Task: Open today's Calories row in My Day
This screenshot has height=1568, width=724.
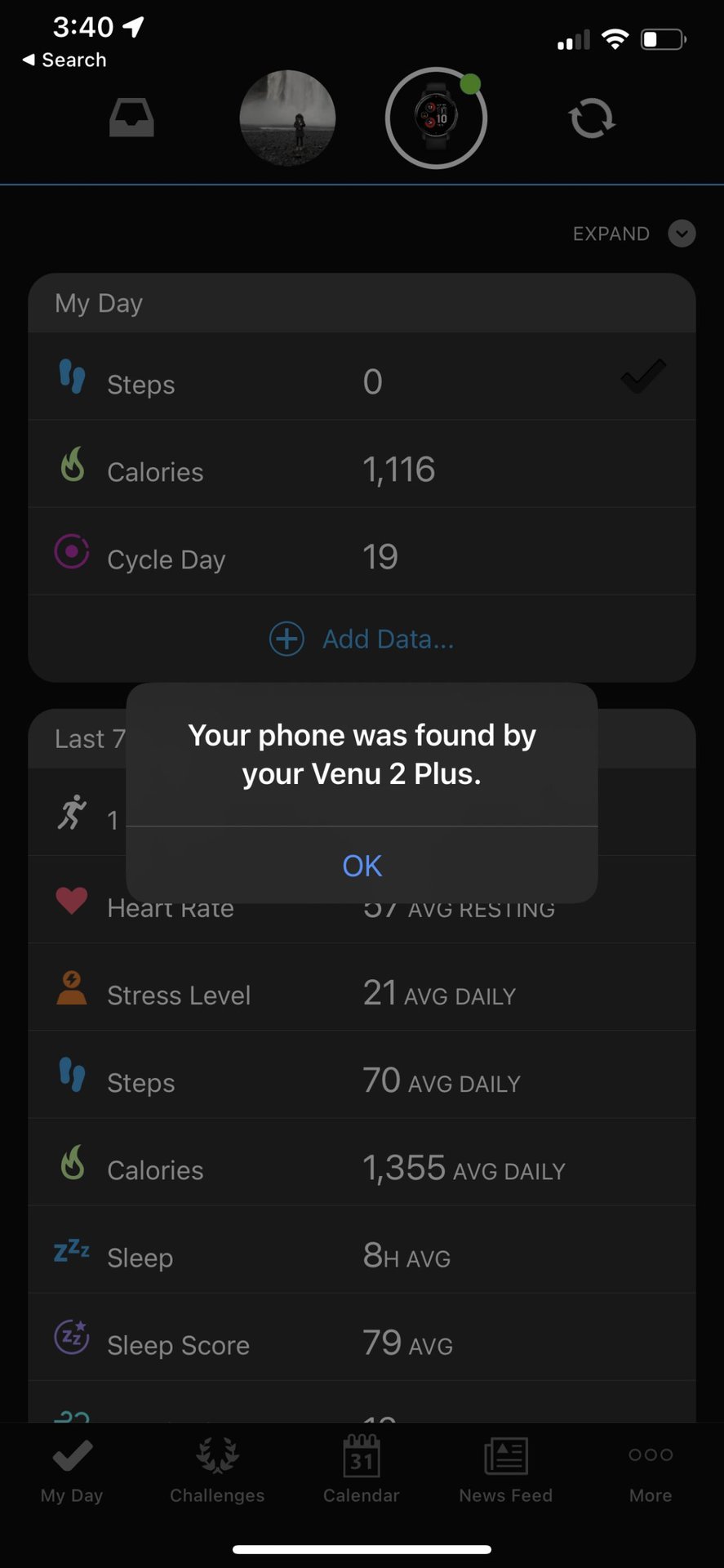Action: (362, 470)
